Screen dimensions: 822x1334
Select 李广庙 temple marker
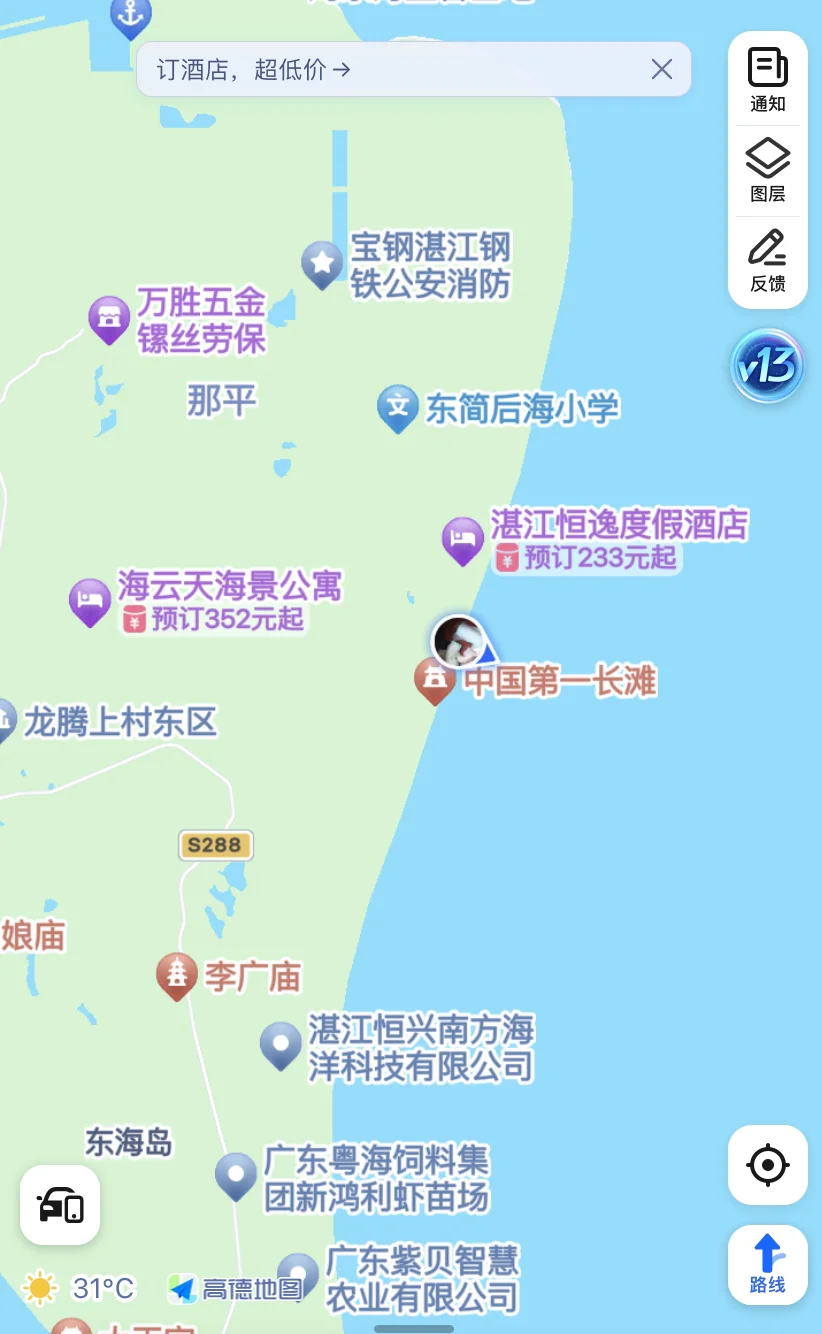pos(177,976)
